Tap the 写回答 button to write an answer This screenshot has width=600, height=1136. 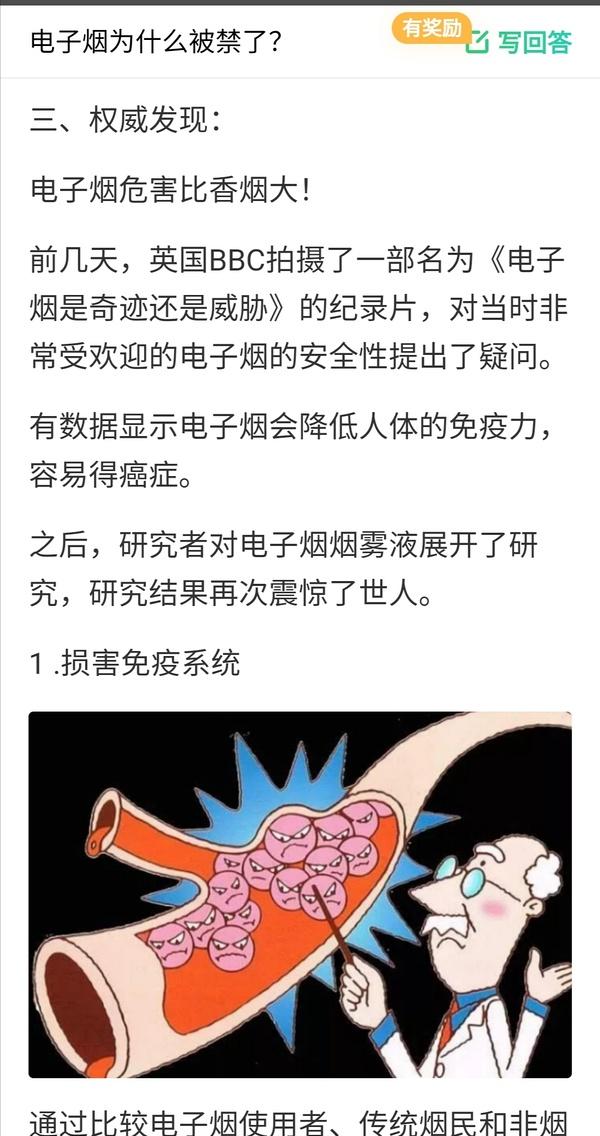click(x=522, y=43)
